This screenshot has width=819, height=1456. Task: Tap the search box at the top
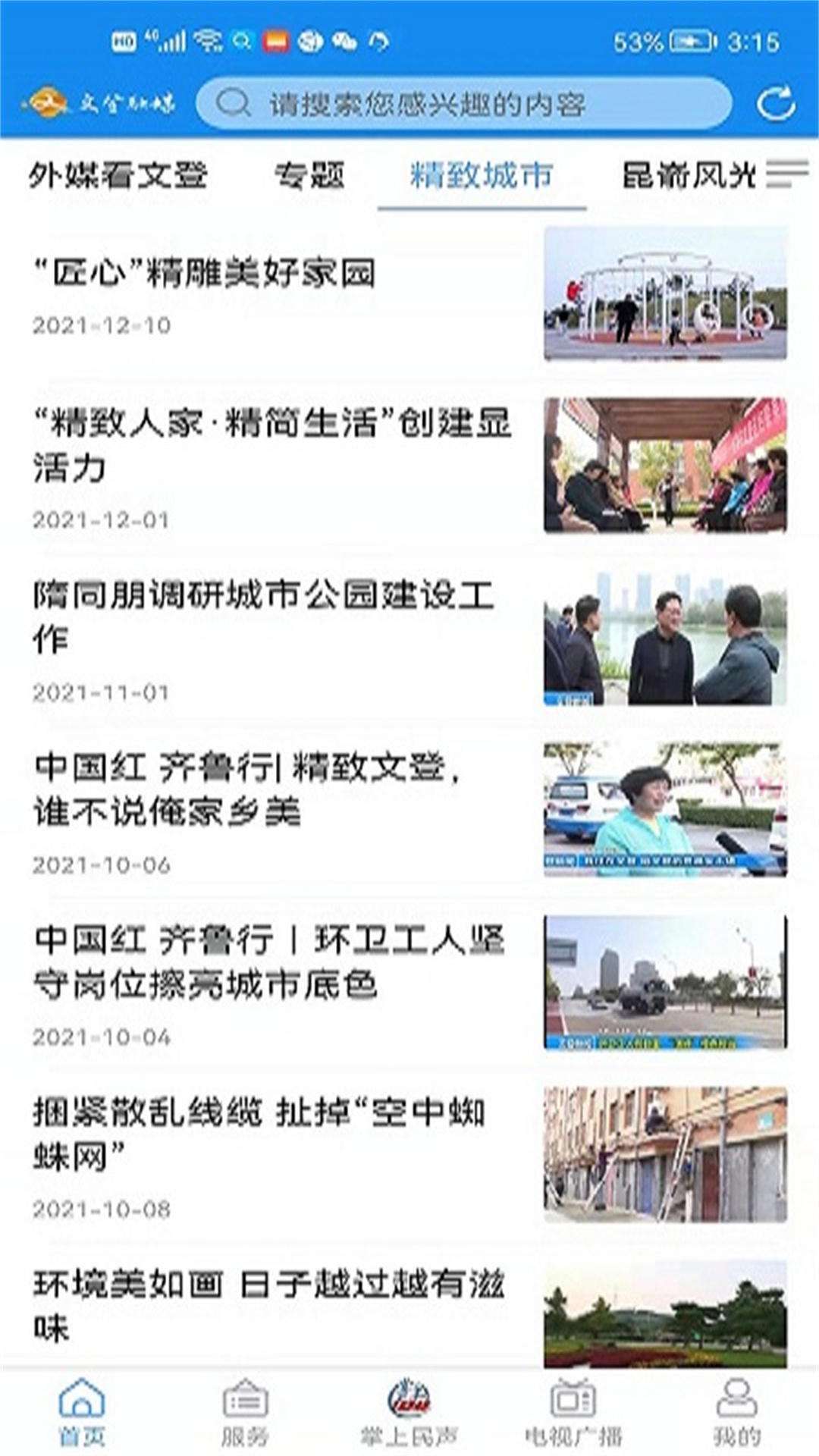[x=463, y=103]
